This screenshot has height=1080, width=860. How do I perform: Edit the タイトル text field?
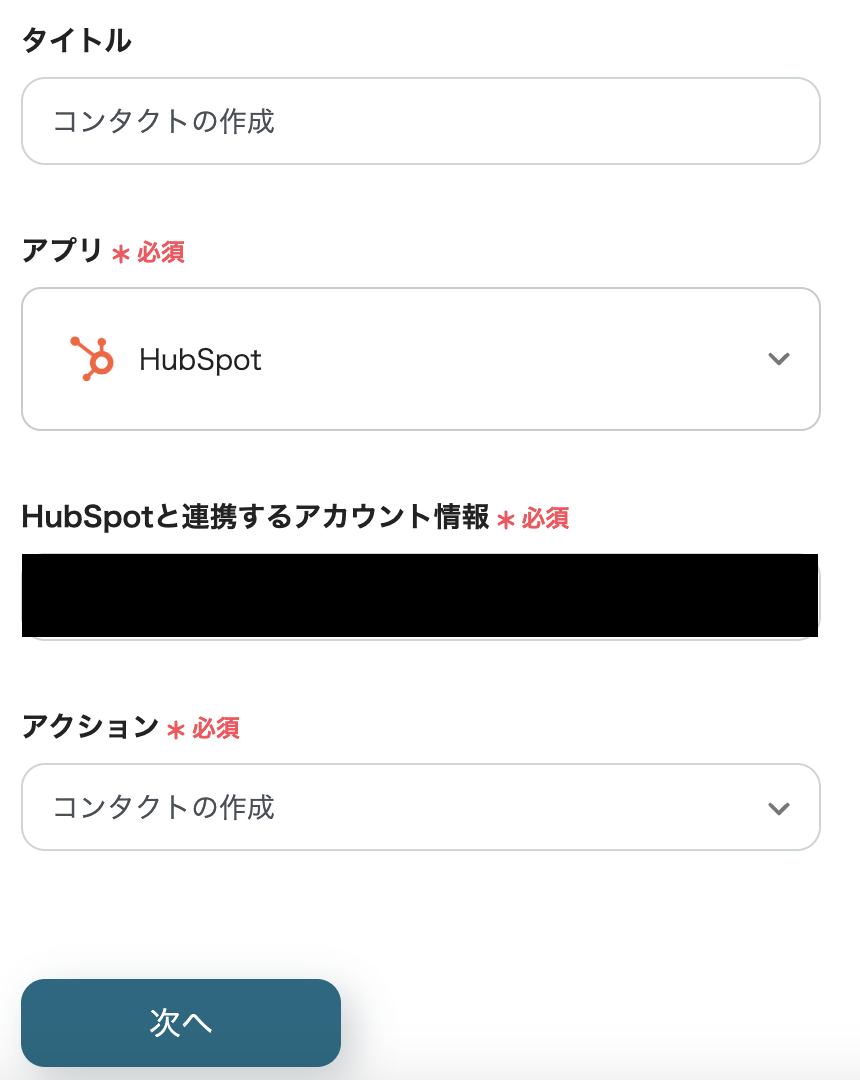tap(420, 121)
